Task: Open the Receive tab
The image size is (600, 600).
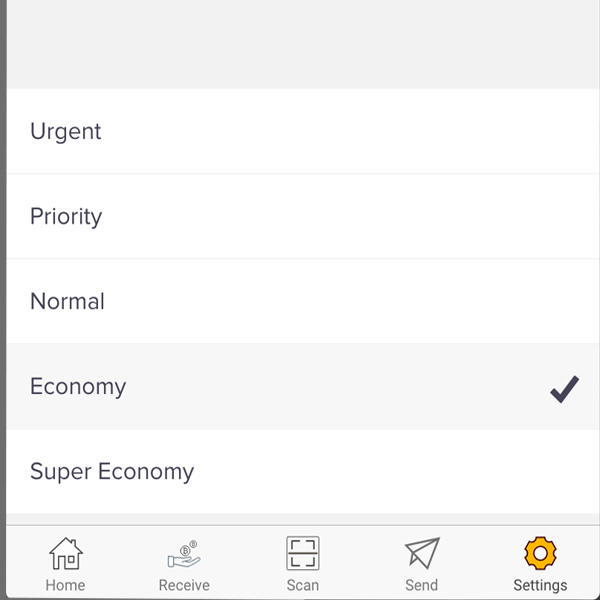Action: click(x=184, y=564)
